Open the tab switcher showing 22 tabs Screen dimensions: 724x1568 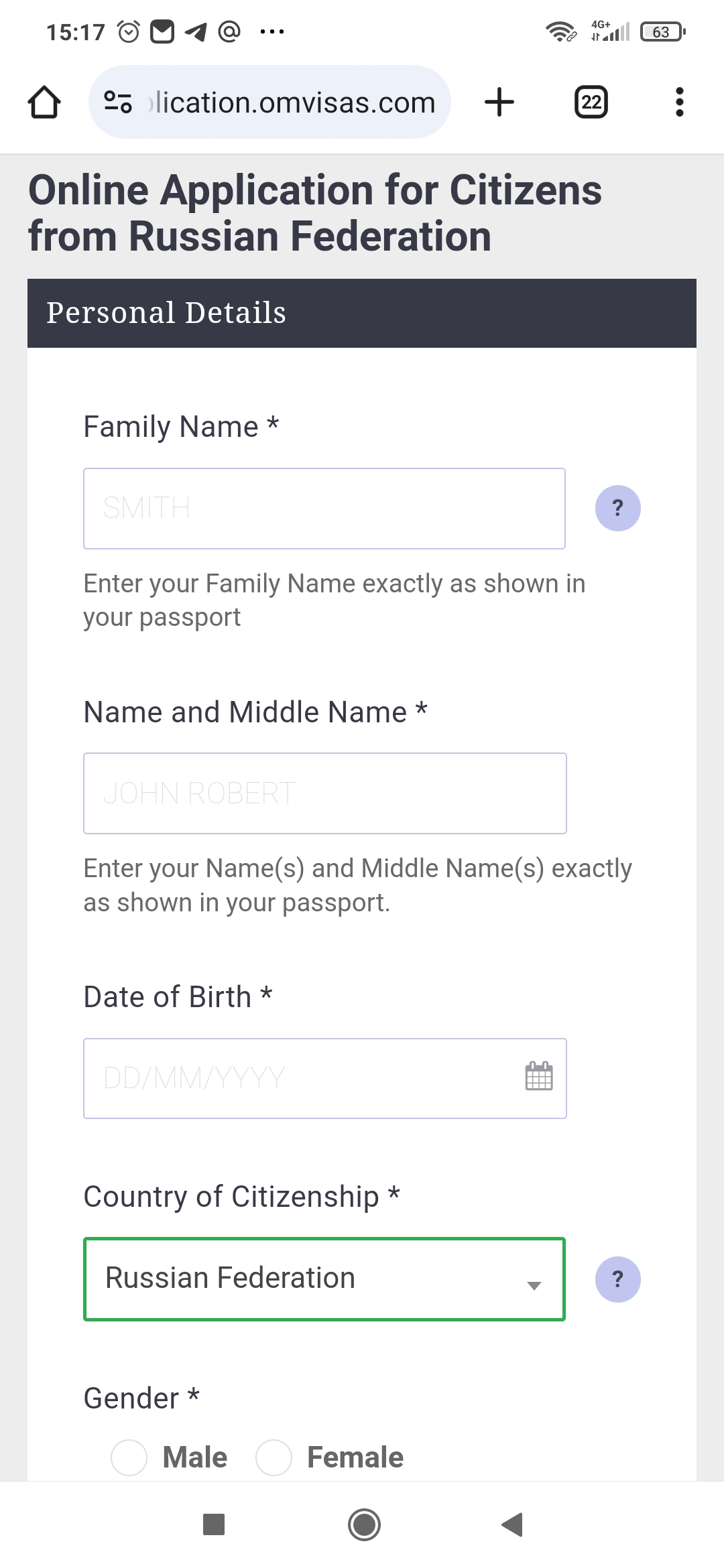[x=591, y=103]
